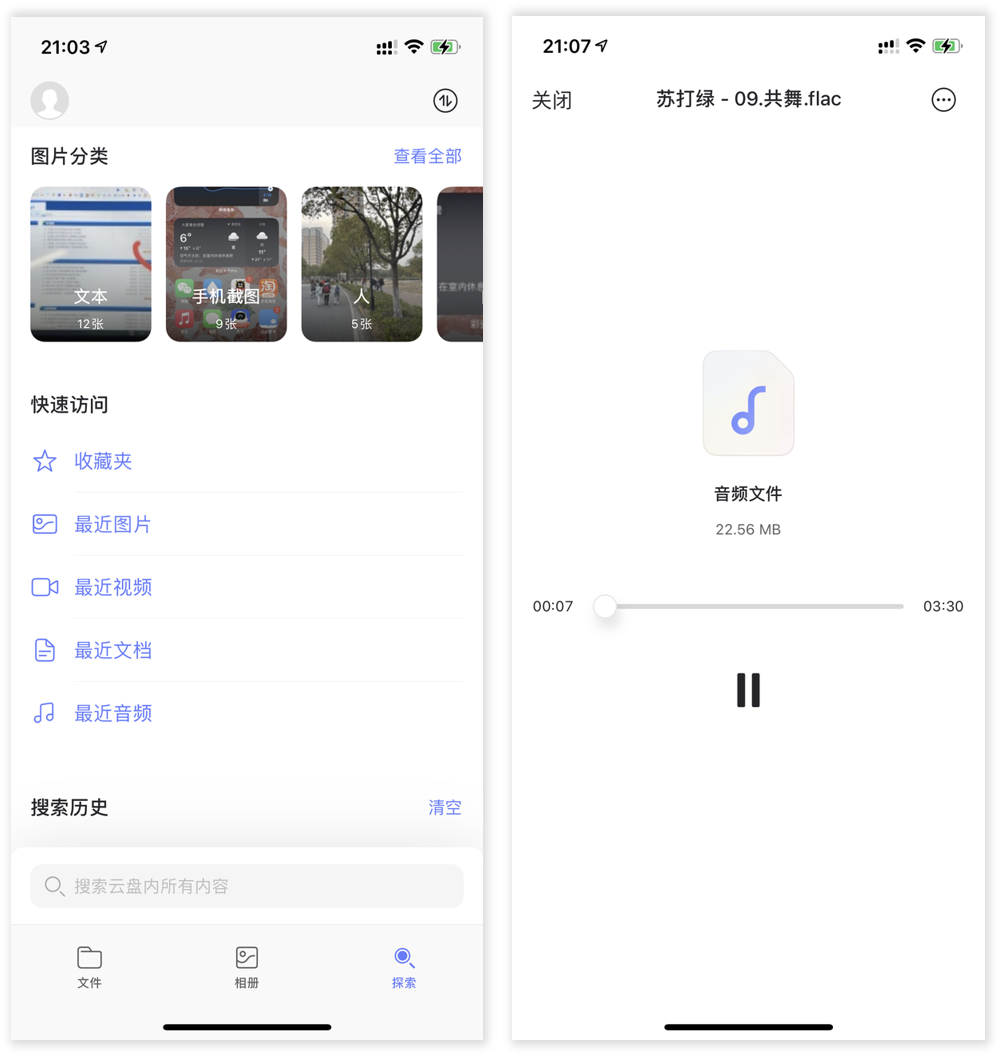Open 最近图片 recent pictures
The width and height of the screenshot is (1000, 1056).
click(x=112, y=524)
